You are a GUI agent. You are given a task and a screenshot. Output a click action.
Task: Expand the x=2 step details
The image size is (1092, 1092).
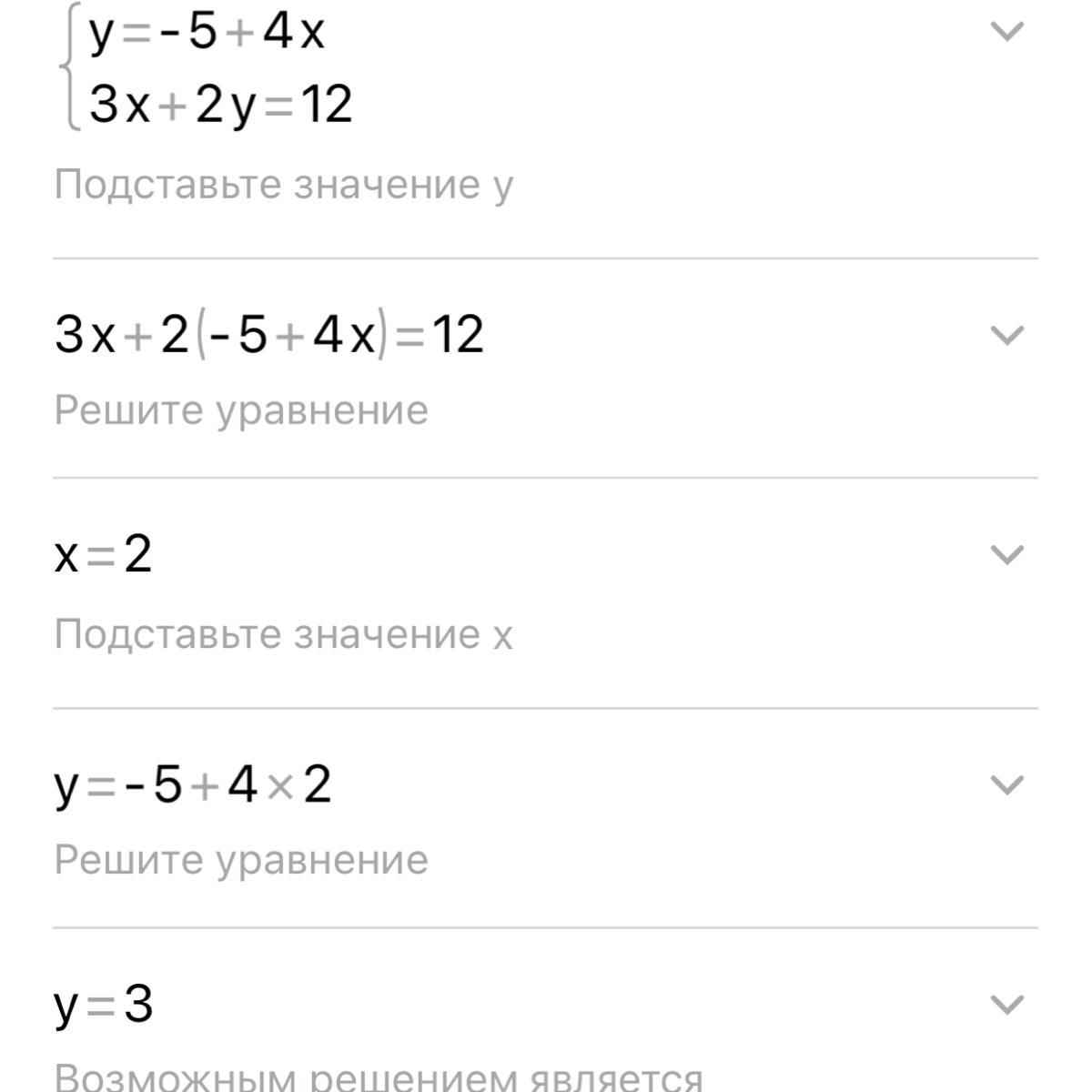click(x=1006, y=554)
